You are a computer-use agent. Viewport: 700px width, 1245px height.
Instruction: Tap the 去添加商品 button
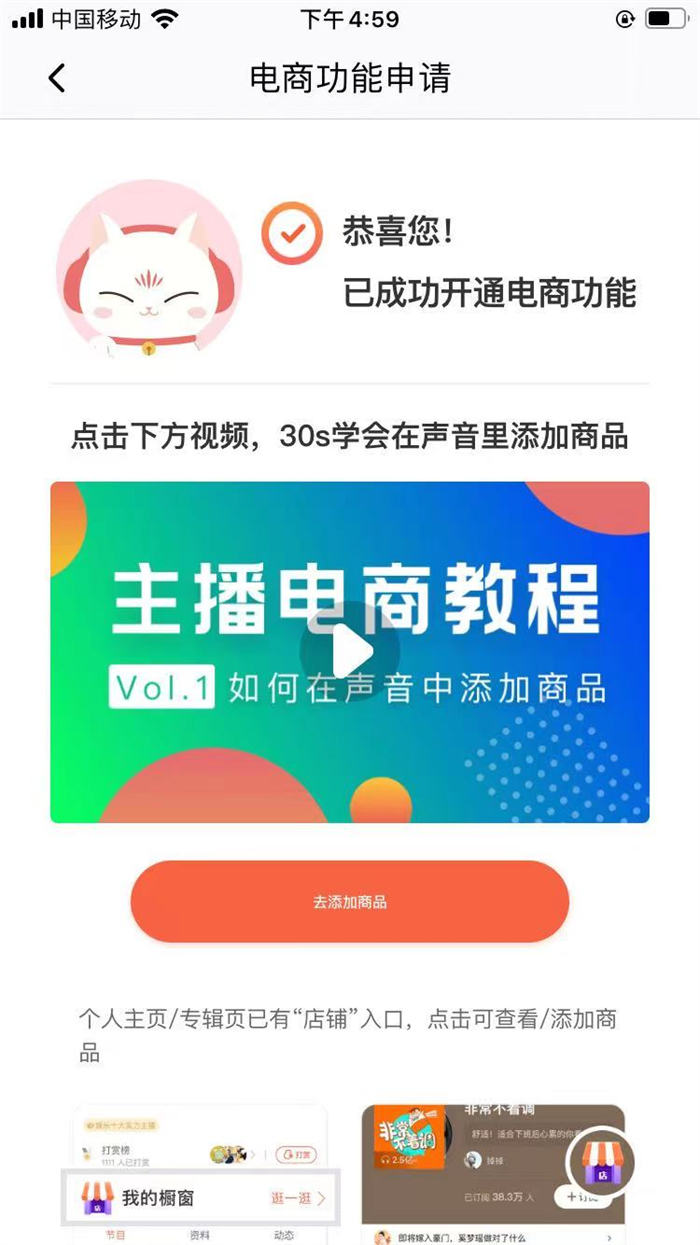pyautogui.click(x=350, y=902)
